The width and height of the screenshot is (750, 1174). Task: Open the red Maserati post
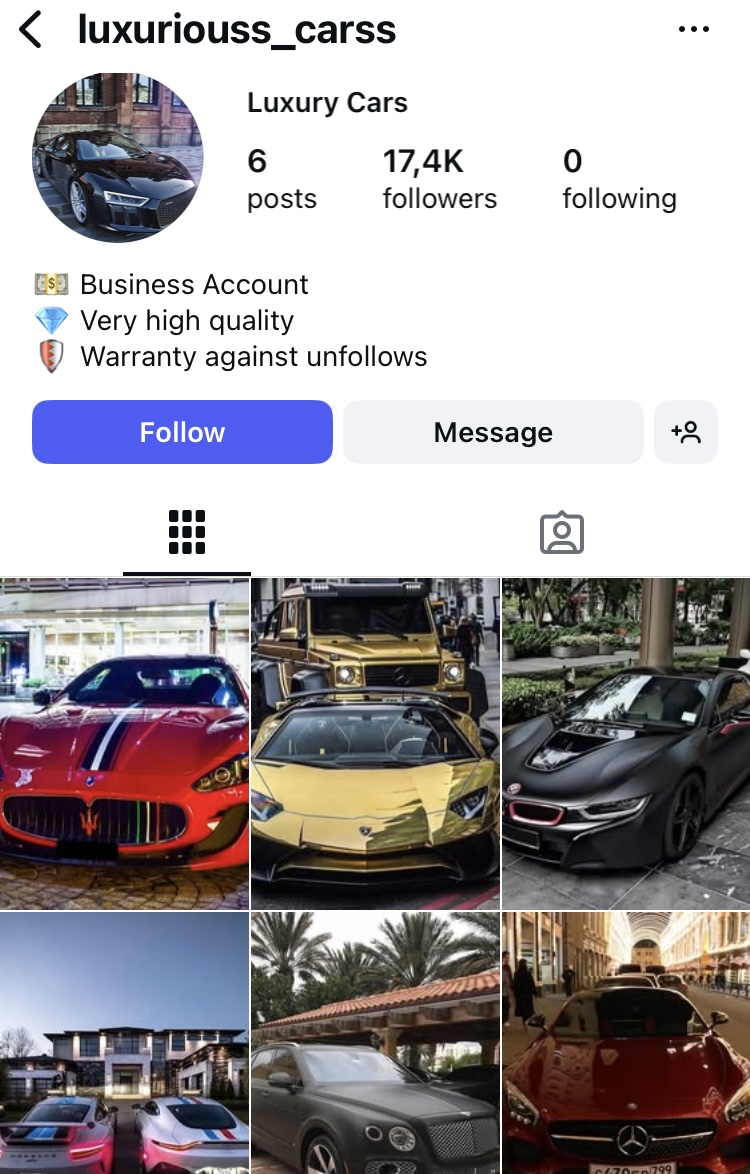[x=124, y=743]
